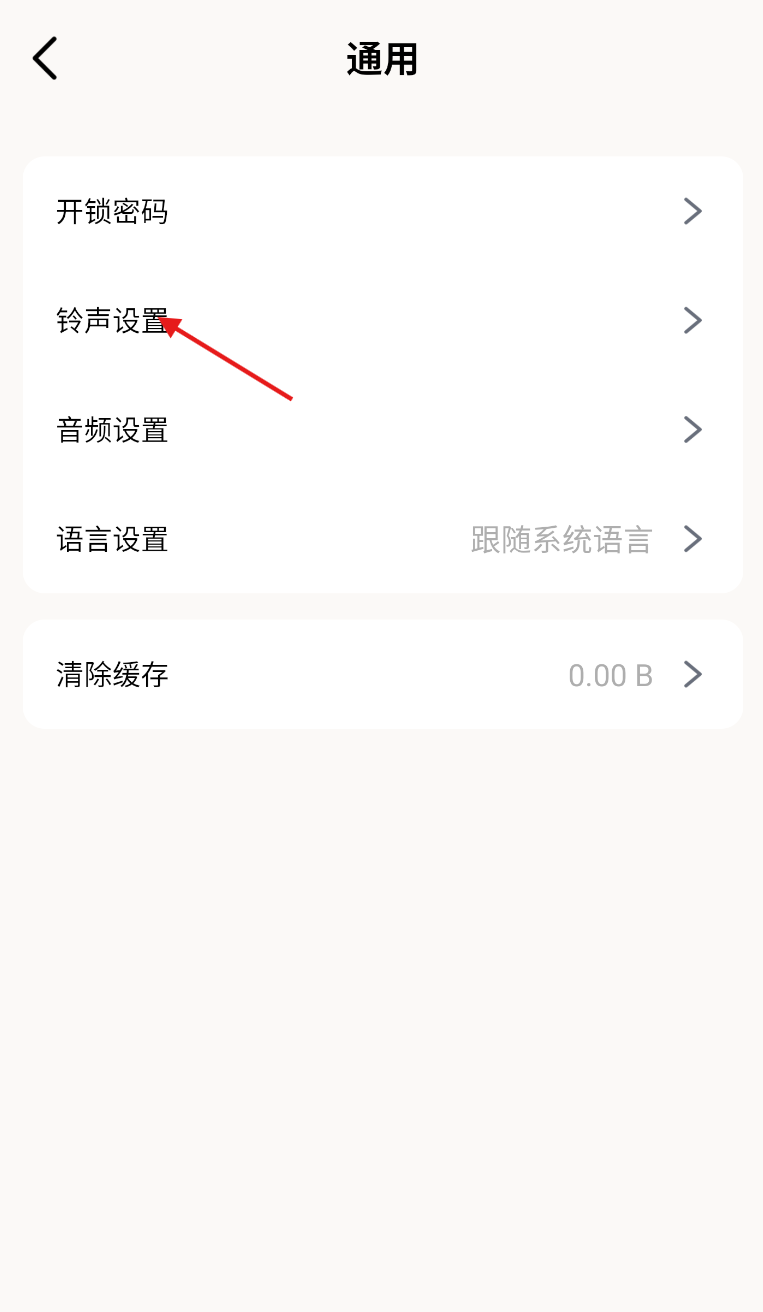763x1312 pixels.
Task: Tap 清除缓存 to clear cache
Action: (x=382, y=675)
